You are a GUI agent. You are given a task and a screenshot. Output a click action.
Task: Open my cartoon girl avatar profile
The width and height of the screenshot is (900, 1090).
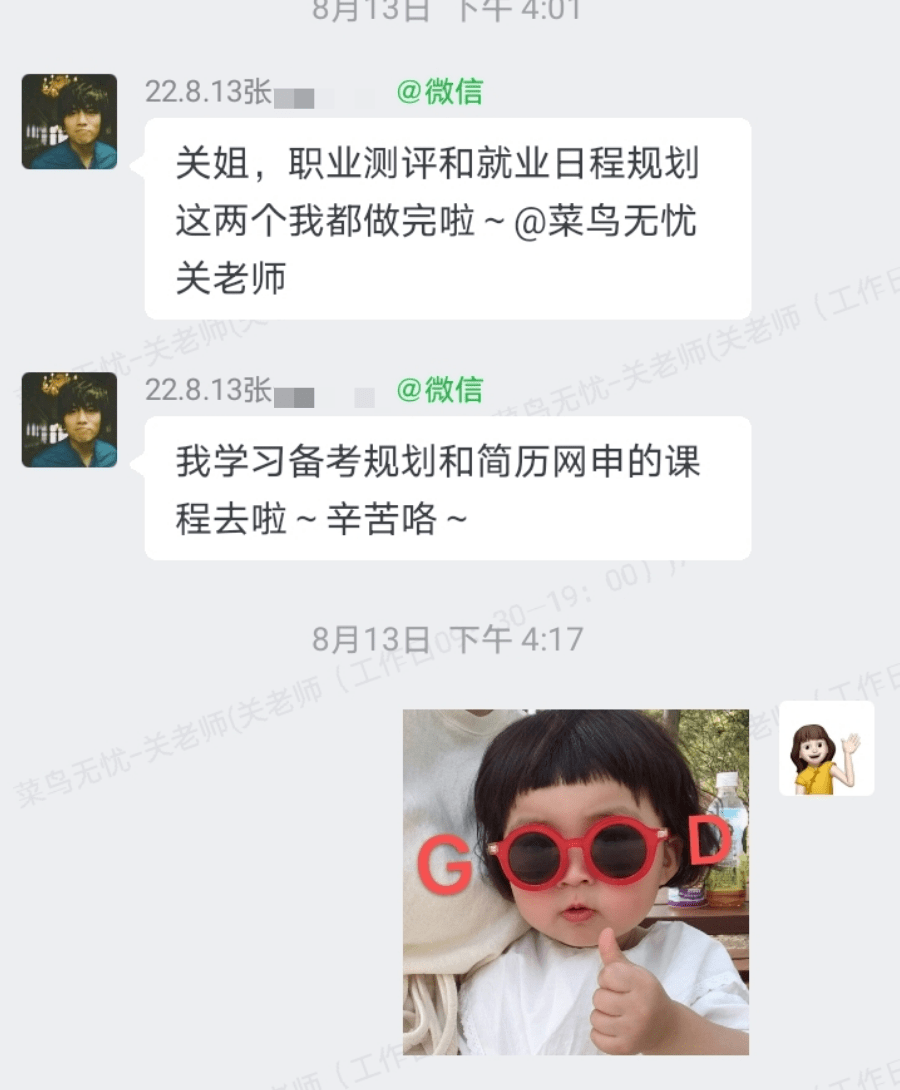pos(826,749)
